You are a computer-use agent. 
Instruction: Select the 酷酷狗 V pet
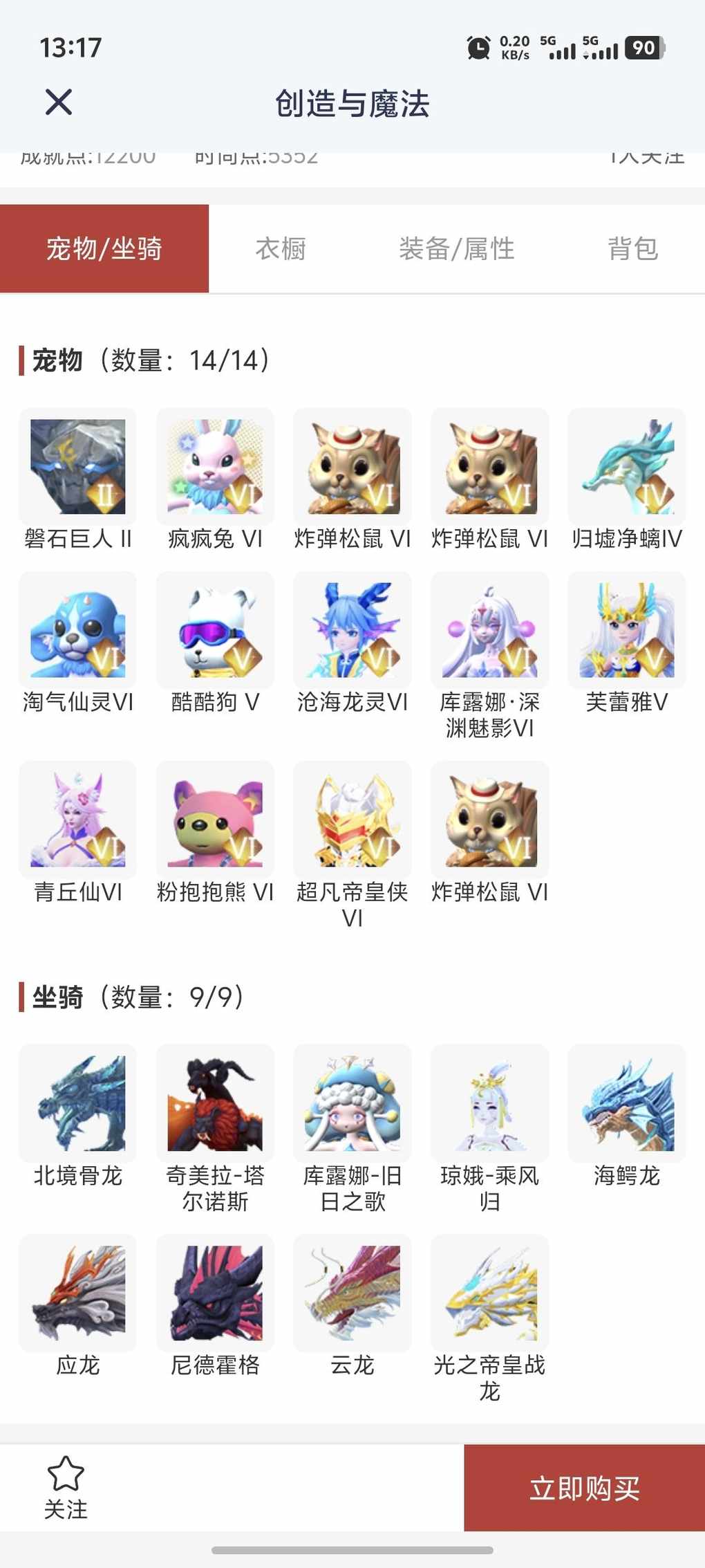click(x=215, y=630)
